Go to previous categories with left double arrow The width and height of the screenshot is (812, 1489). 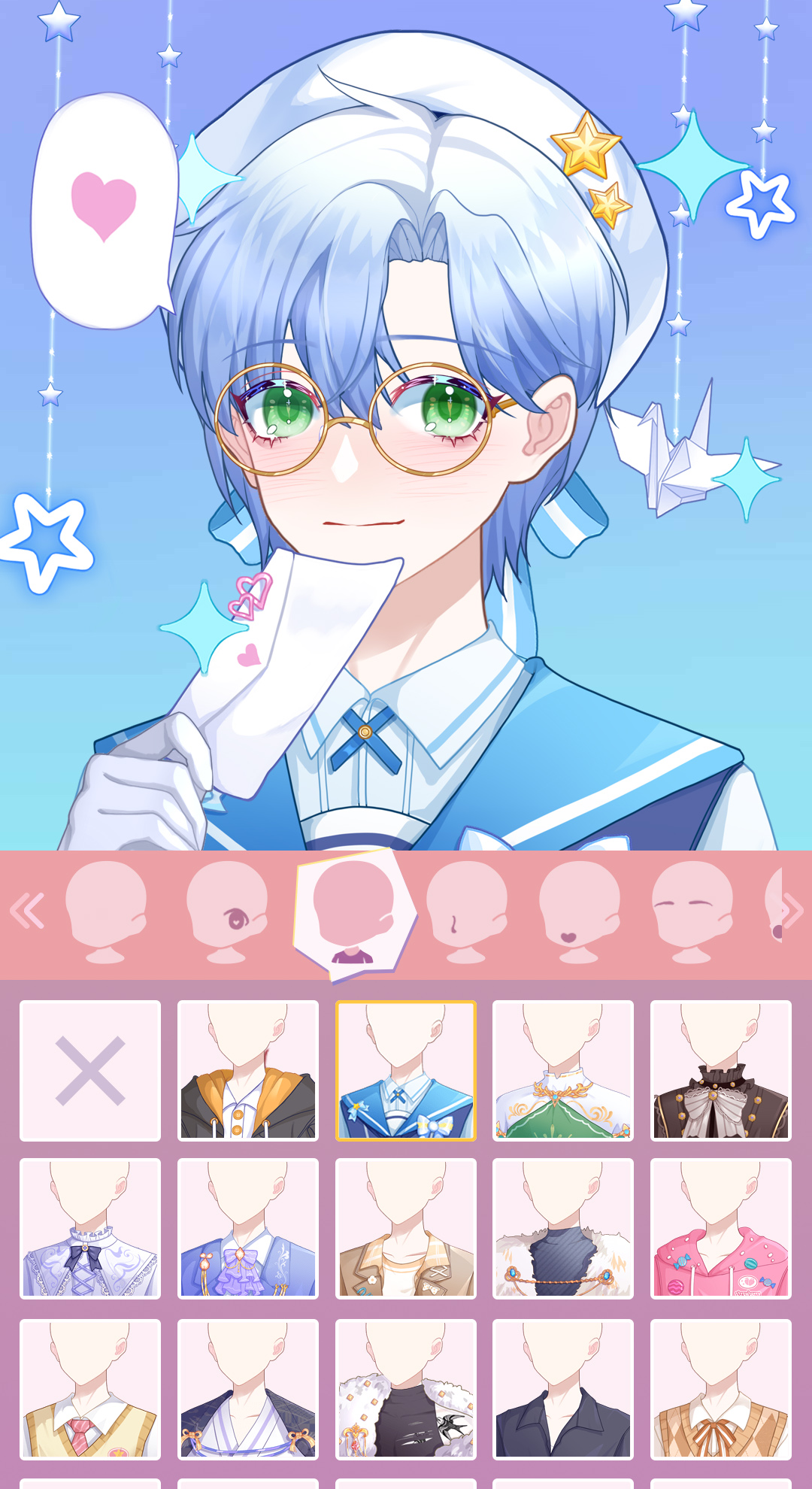[28, 911]
